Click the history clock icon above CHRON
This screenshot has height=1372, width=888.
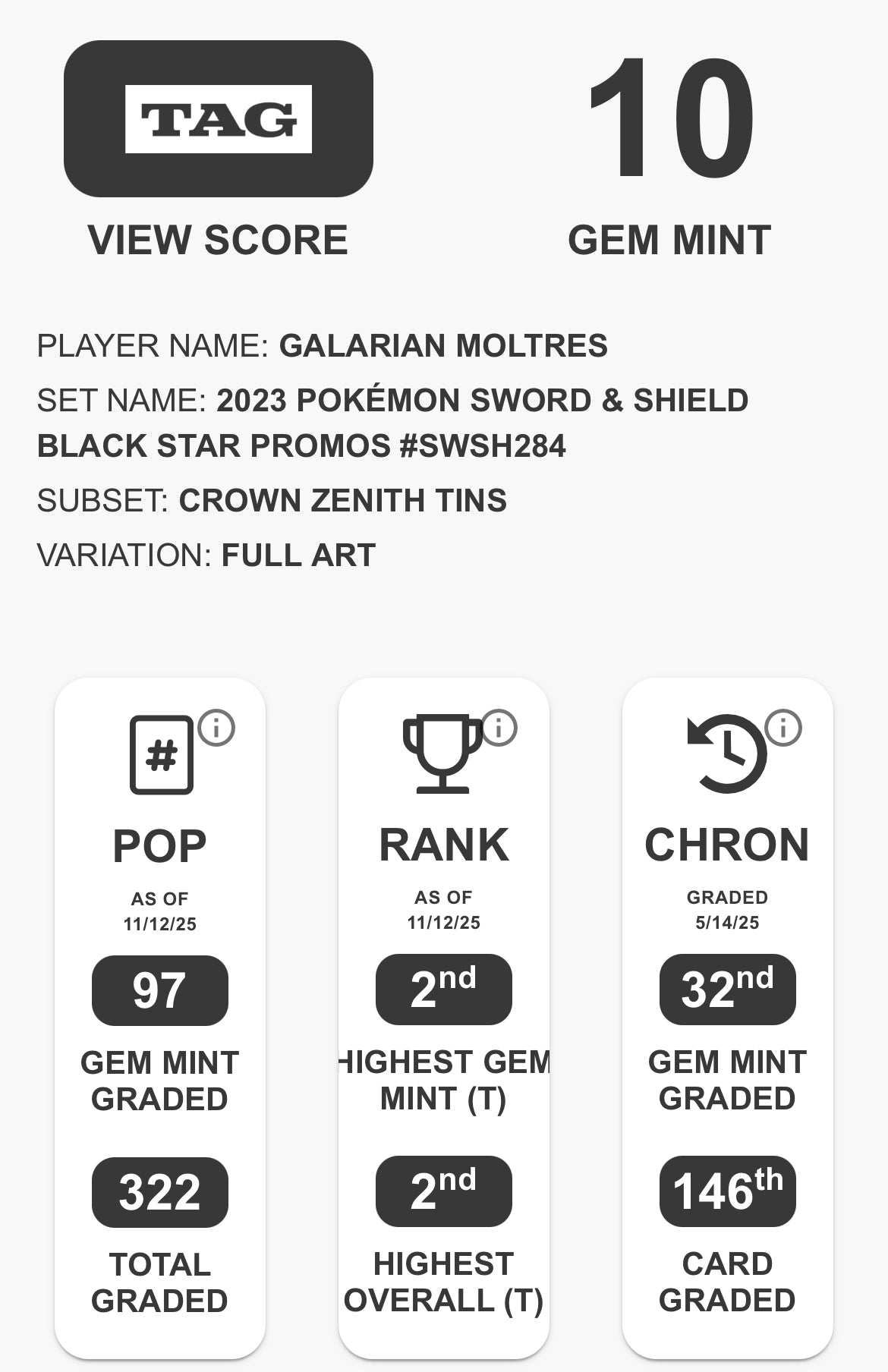click(726, 754)
